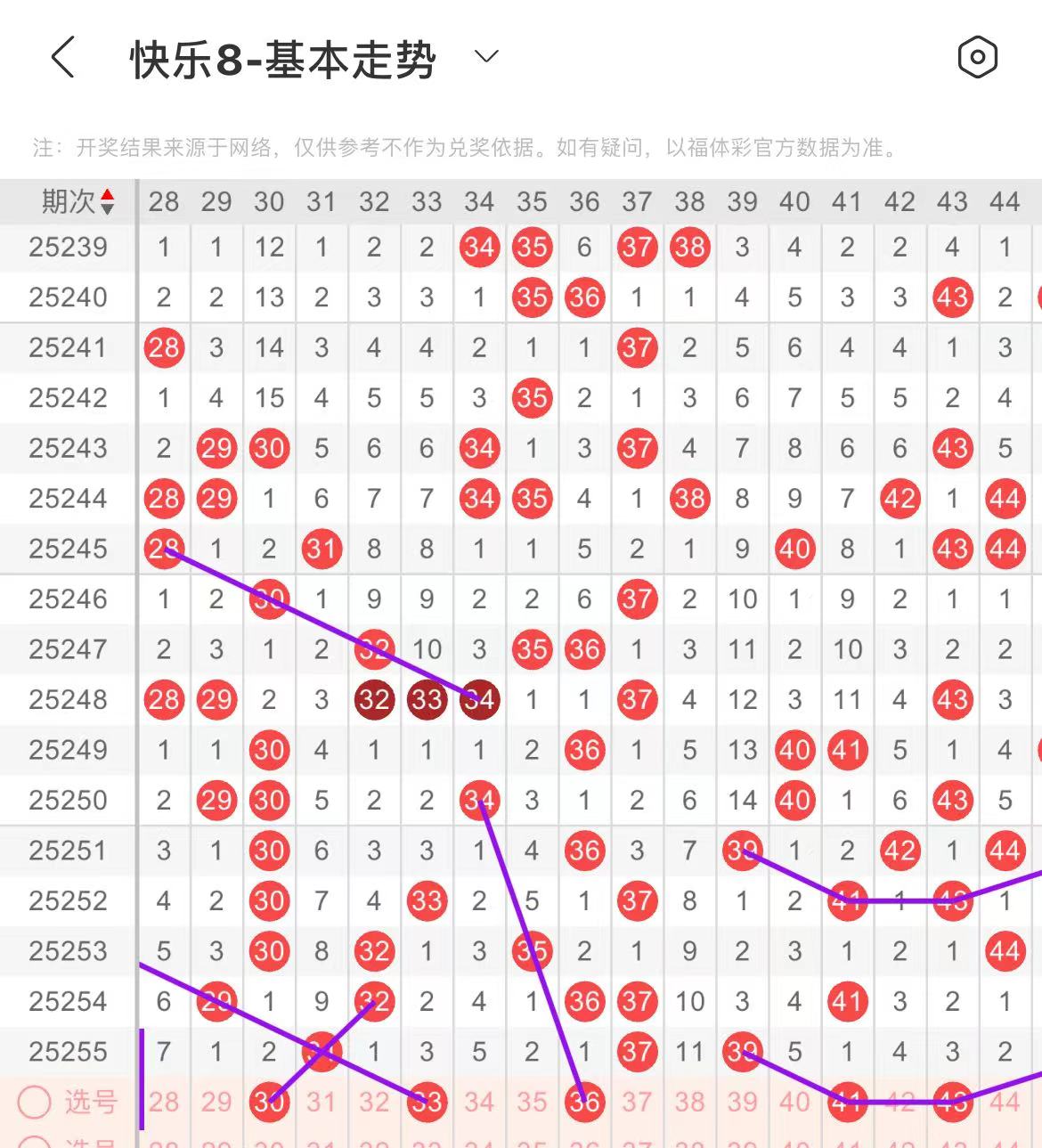Pick number 38 in the selection row
Viewport: 1042px width, 1148px height.
tap(689, 1103)
